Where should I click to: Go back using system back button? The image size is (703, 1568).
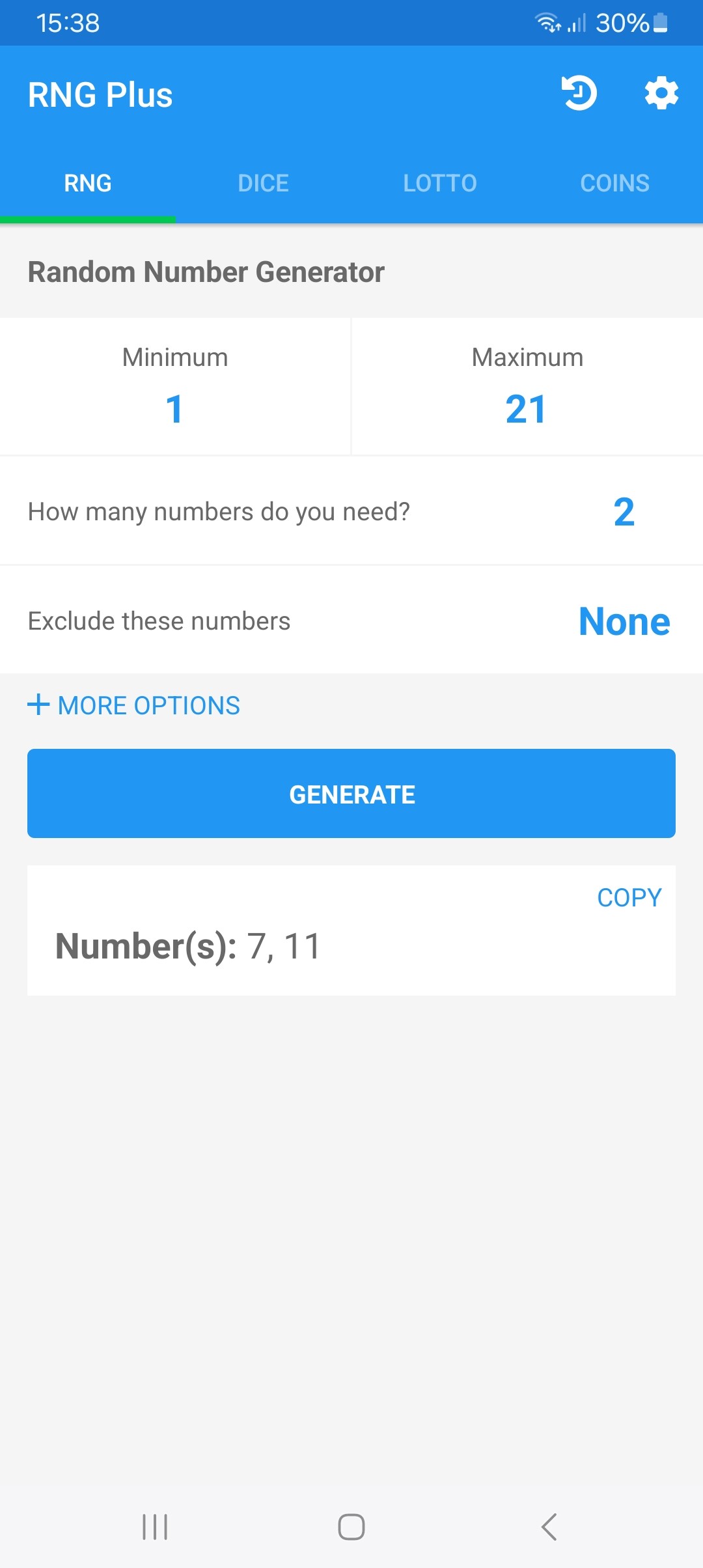point(549,1526)
